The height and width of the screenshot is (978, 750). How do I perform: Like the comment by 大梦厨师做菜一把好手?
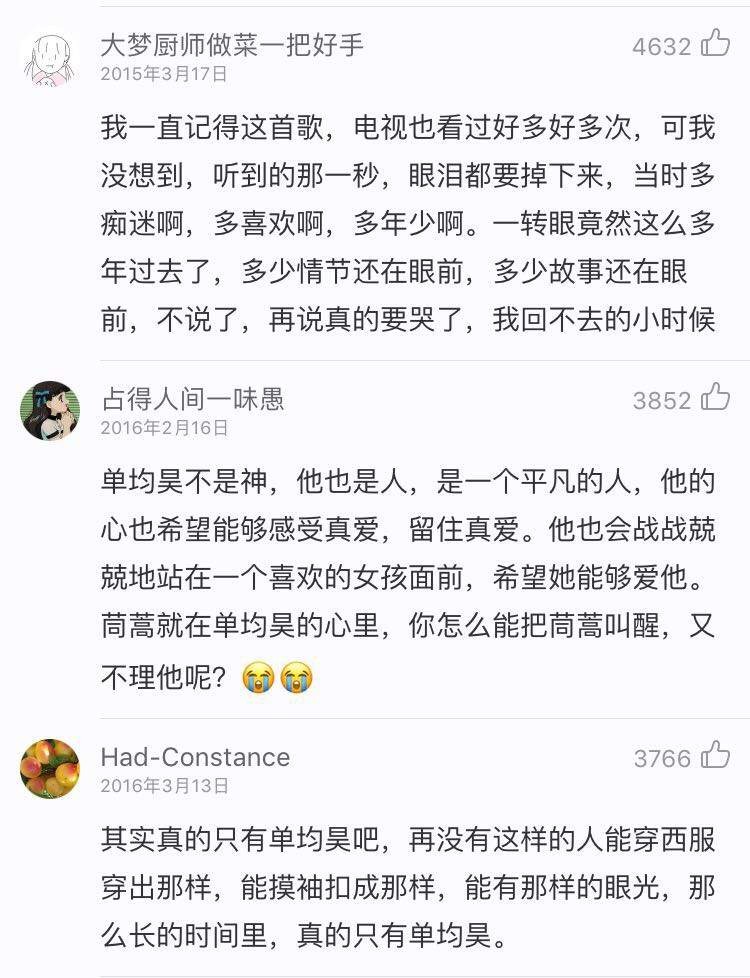tap(715, 43)
